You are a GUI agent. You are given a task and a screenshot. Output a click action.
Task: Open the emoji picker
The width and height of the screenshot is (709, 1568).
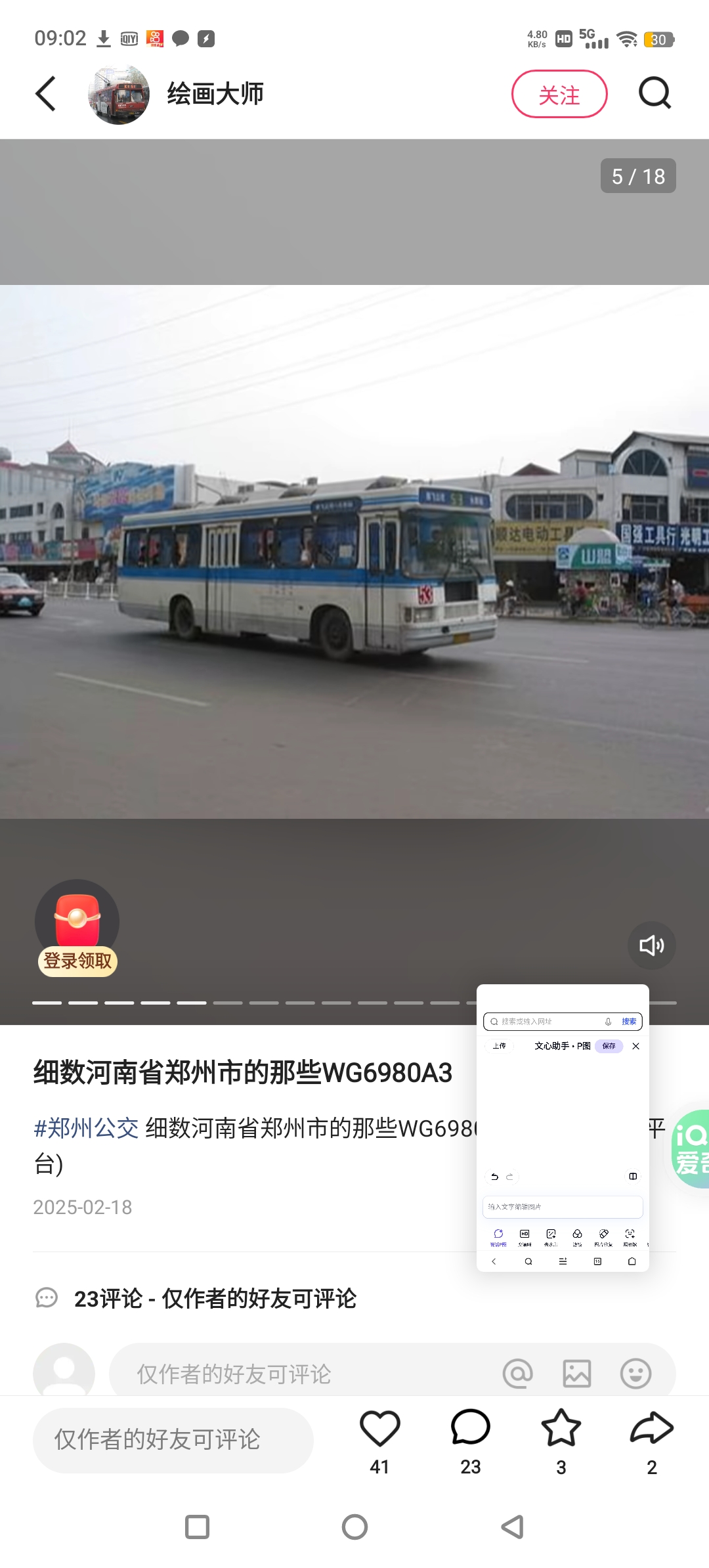pos(635,1374)
